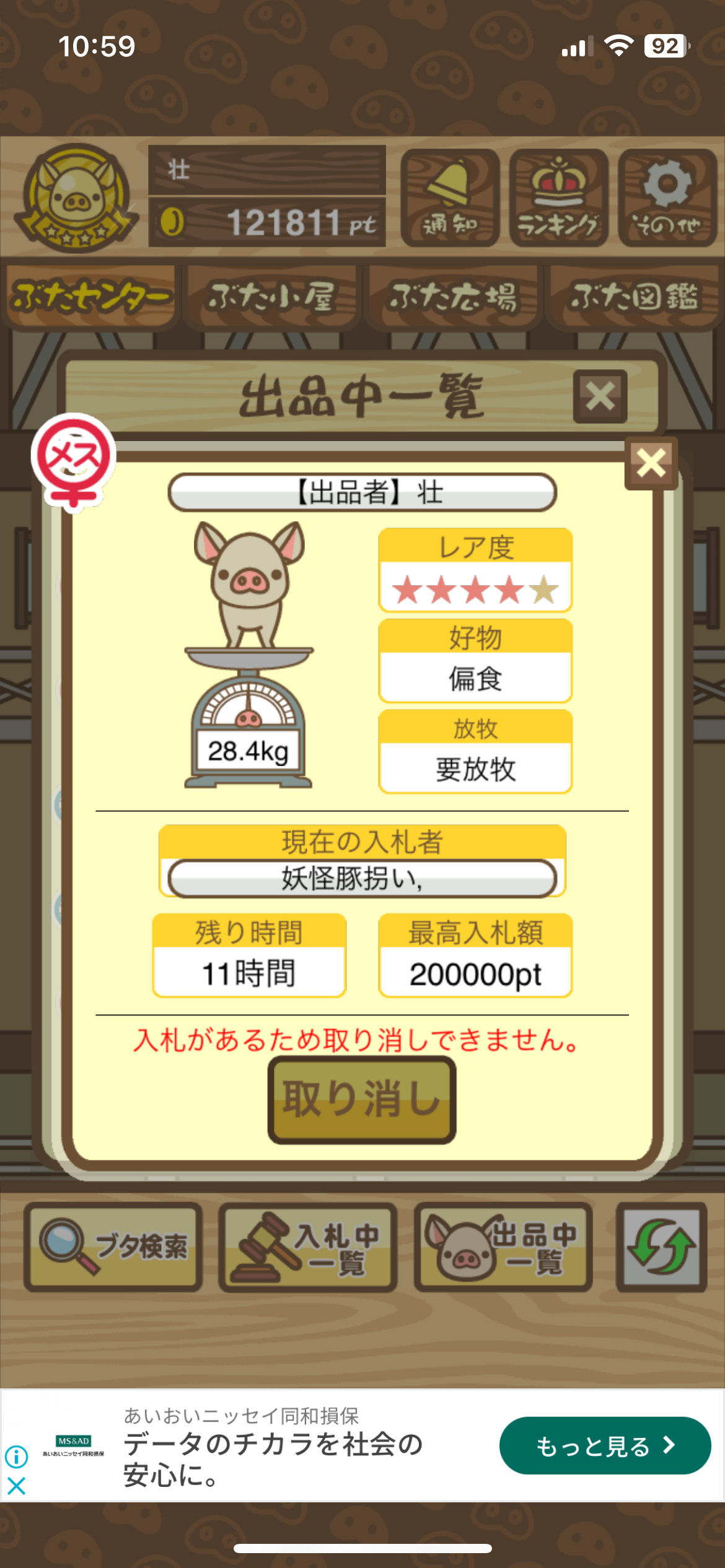Open the ad info icon
Screen dimensions: 725x1568
point(17,1457)
